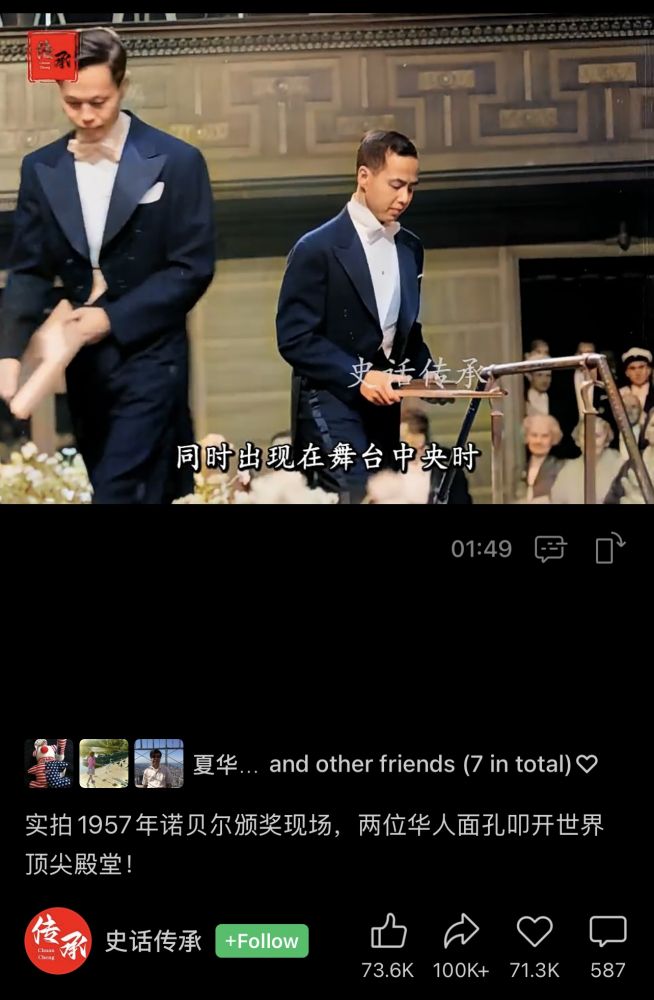This screenshot has height=1000, width=654.
Task: Tap the video to pause playback
Action: click(x=327, y=260)
